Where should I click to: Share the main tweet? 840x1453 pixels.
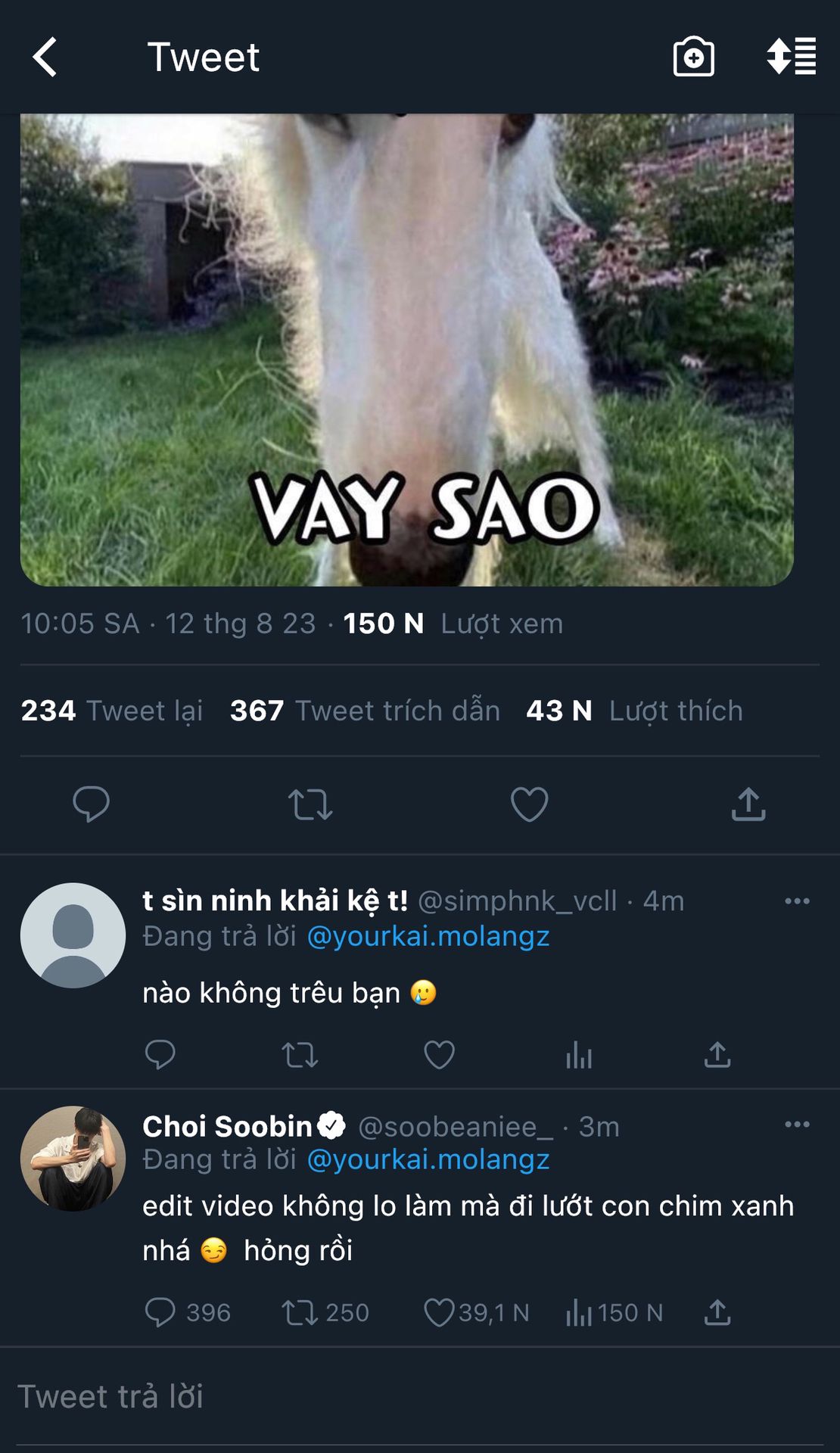pyautogui.click(x=748, y=804)
